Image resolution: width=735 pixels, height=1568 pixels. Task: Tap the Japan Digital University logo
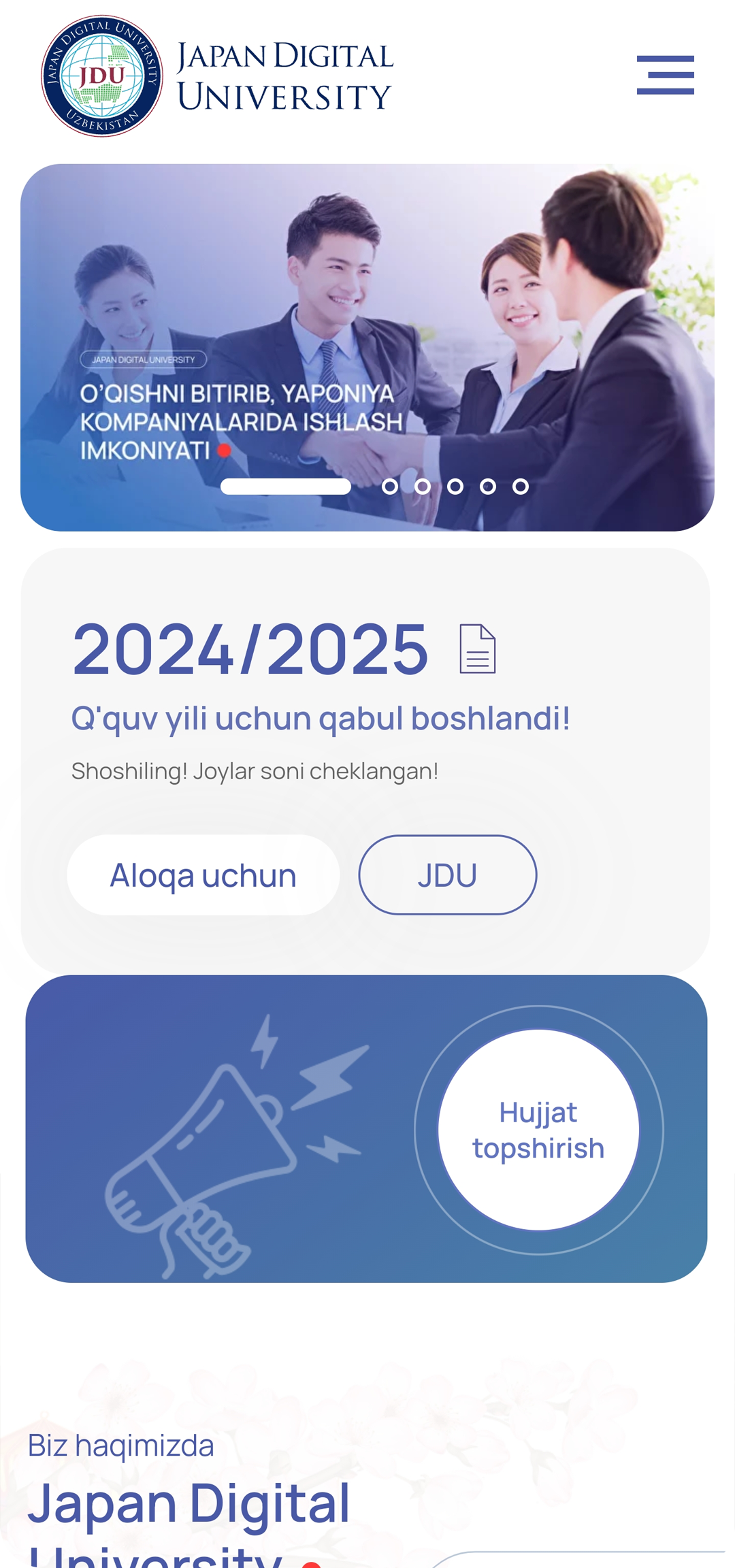[x=216, y=76]
